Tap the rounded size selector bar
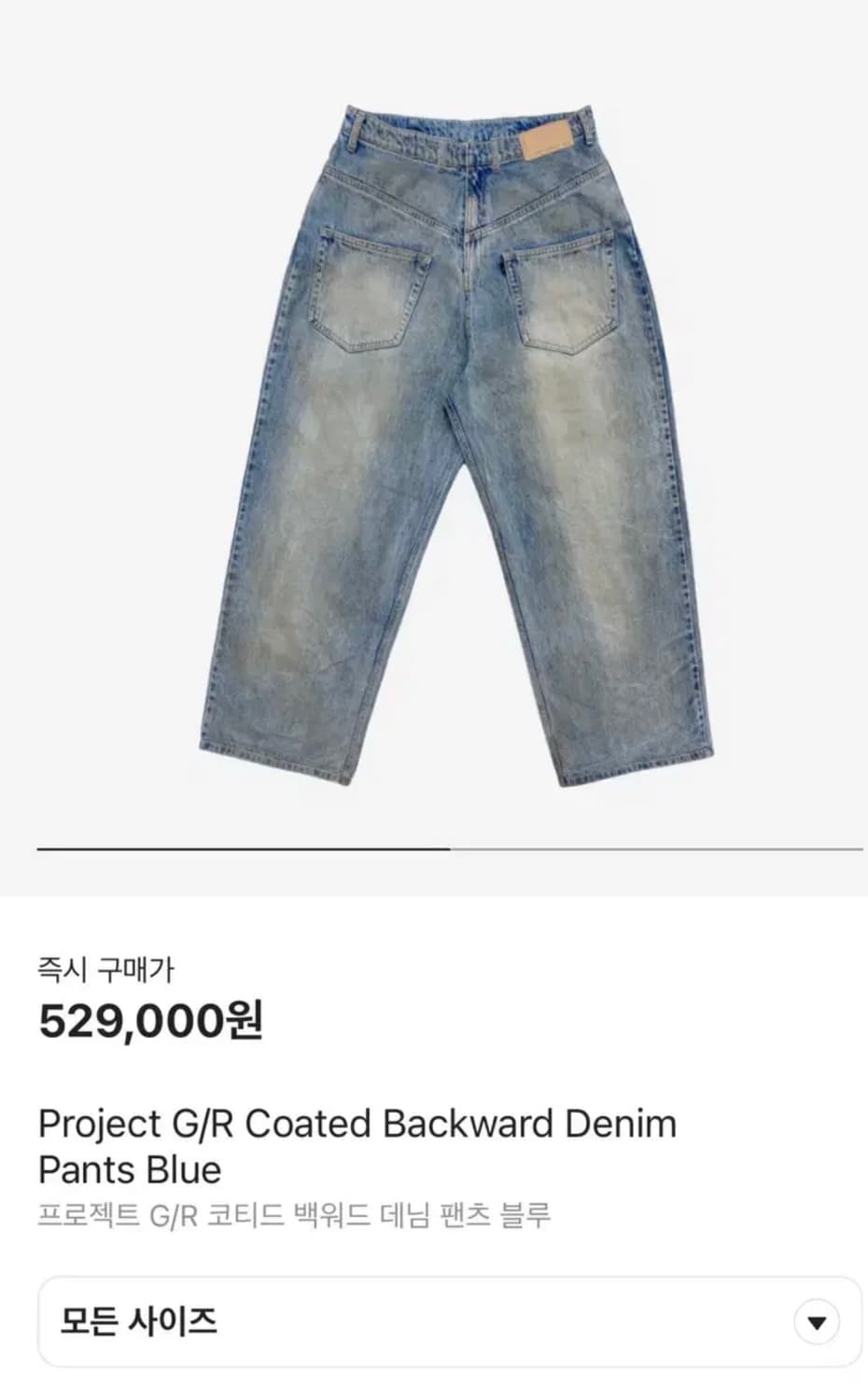This screenshot has height=1400, width=868. 434,1322
